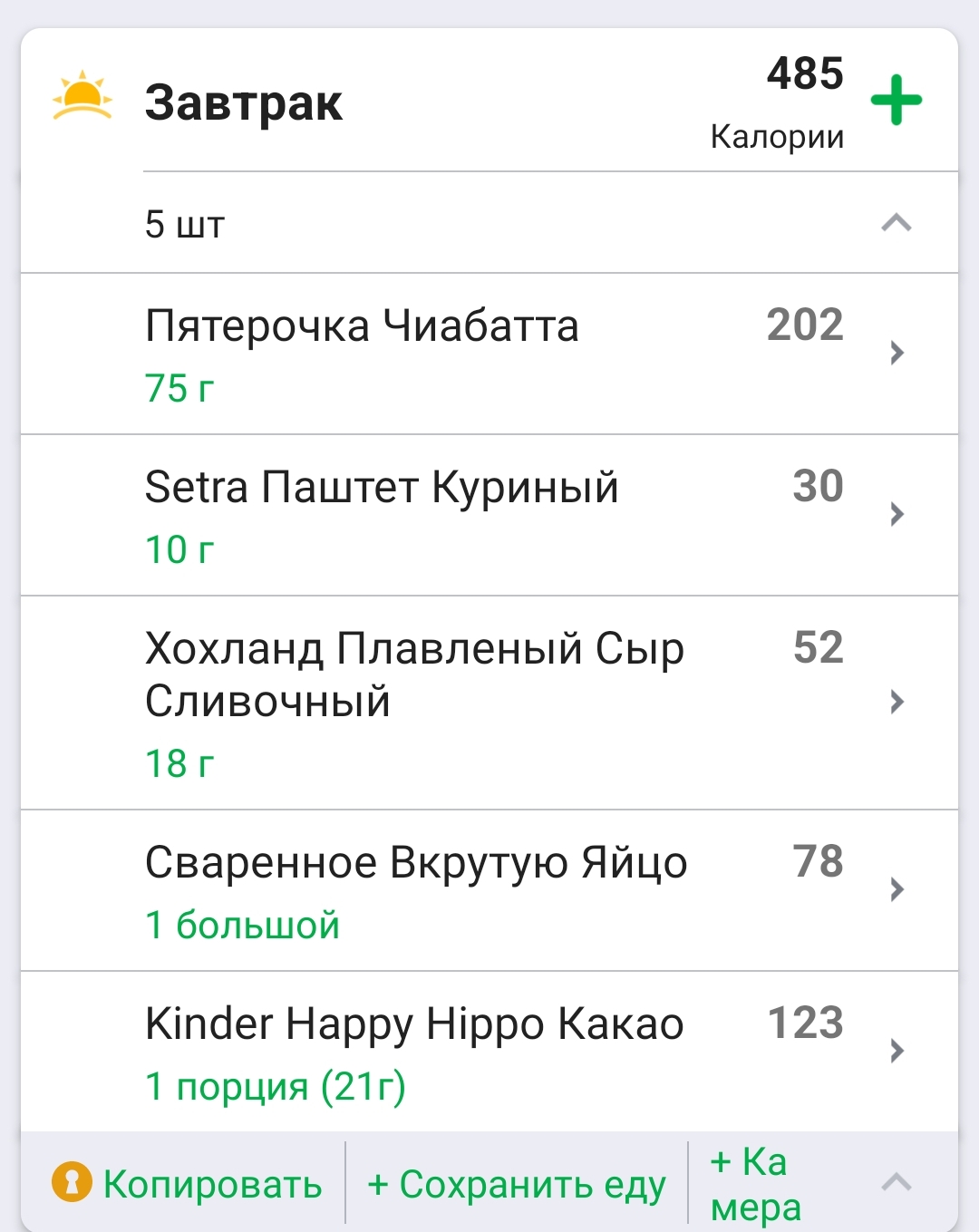Add food to Завтрак with plus icon
The width and height of the screenshot is (979, 1232).
pyautogui.click(x=896, y=101)
